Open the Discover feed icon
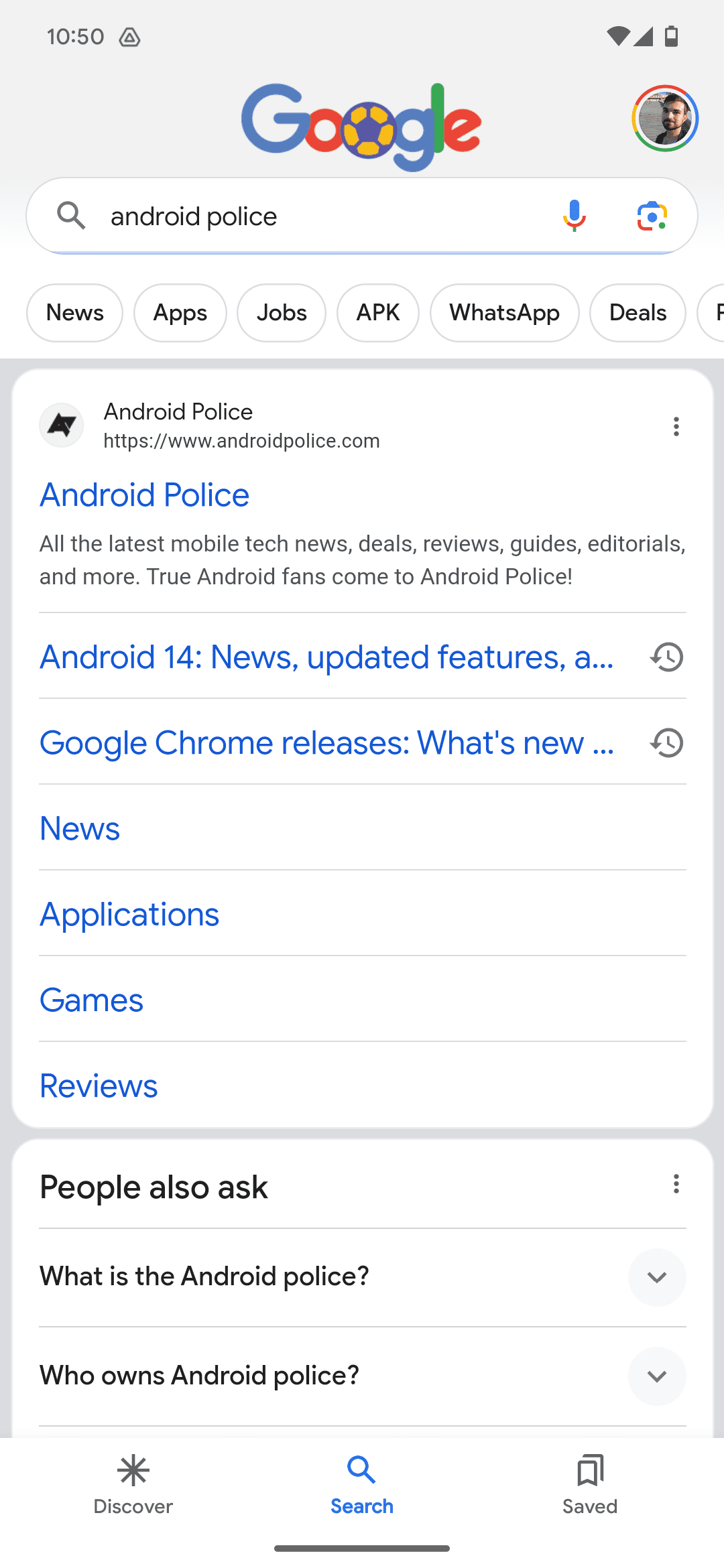Screen dimensions: 724x1568 (x=134, y=1472)
